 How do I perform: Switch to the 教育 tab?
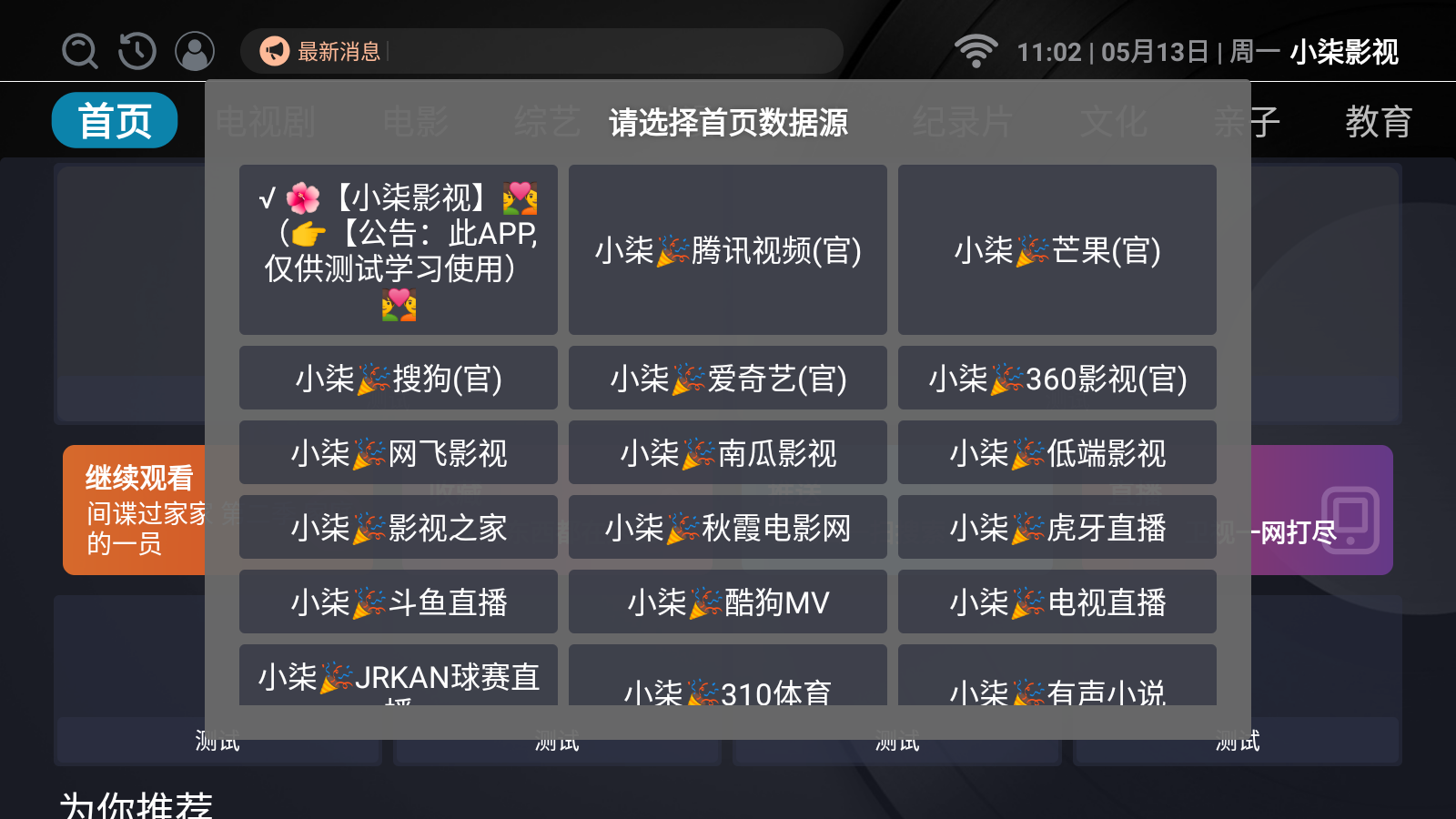tap(1379, 121)
